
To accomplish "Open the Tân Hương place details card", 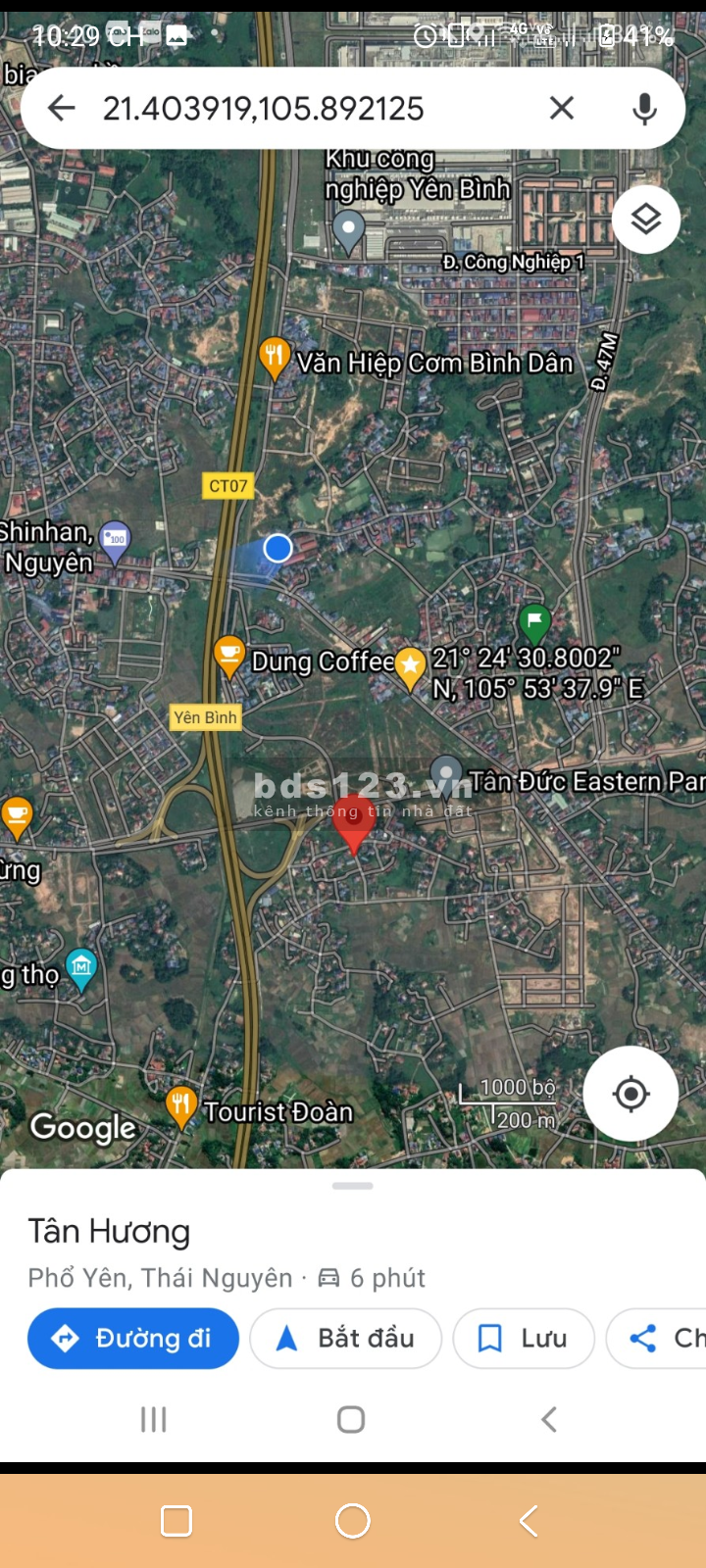I will point(109,1232).
